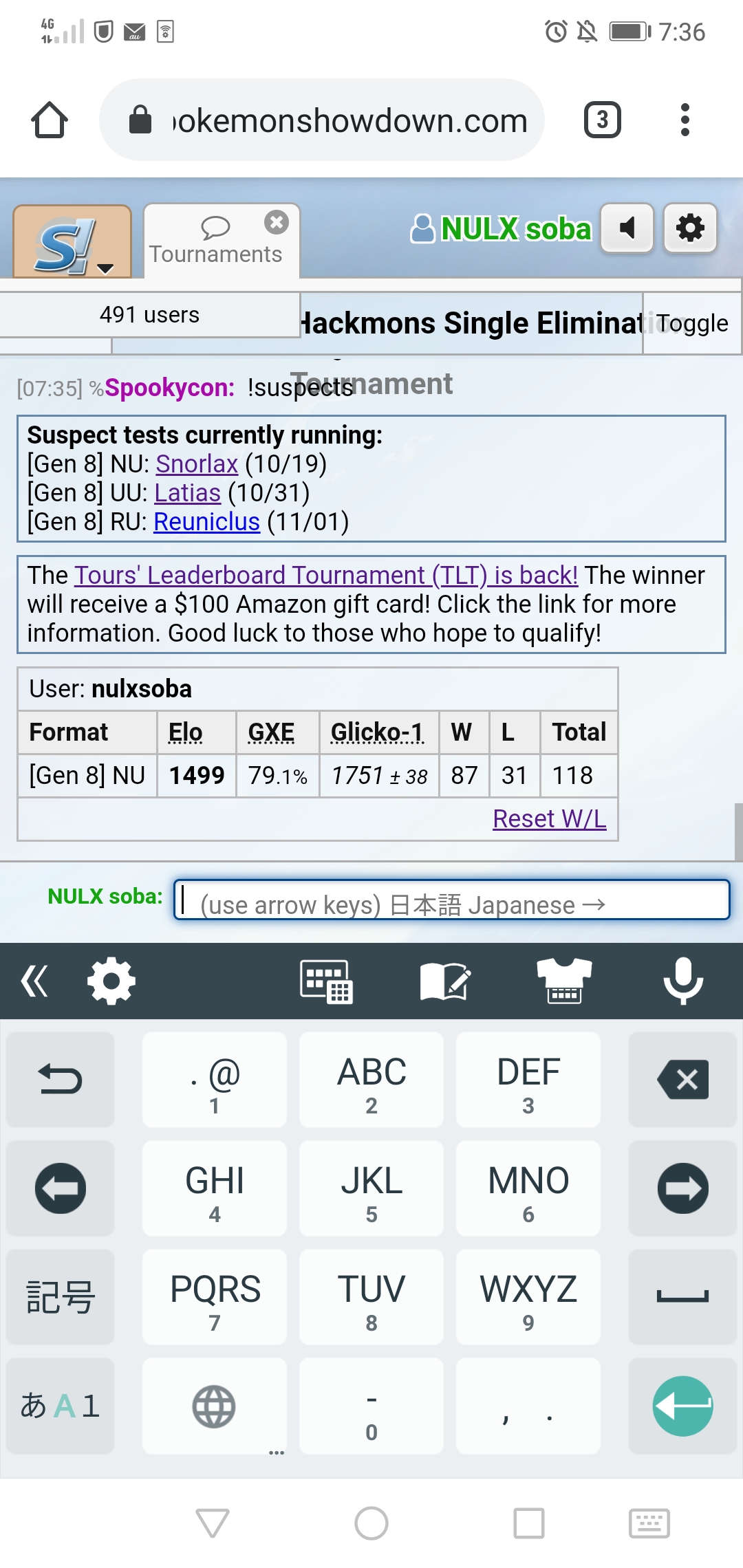Open the Reuniclus suspect test link

click(x=206, y=522)
